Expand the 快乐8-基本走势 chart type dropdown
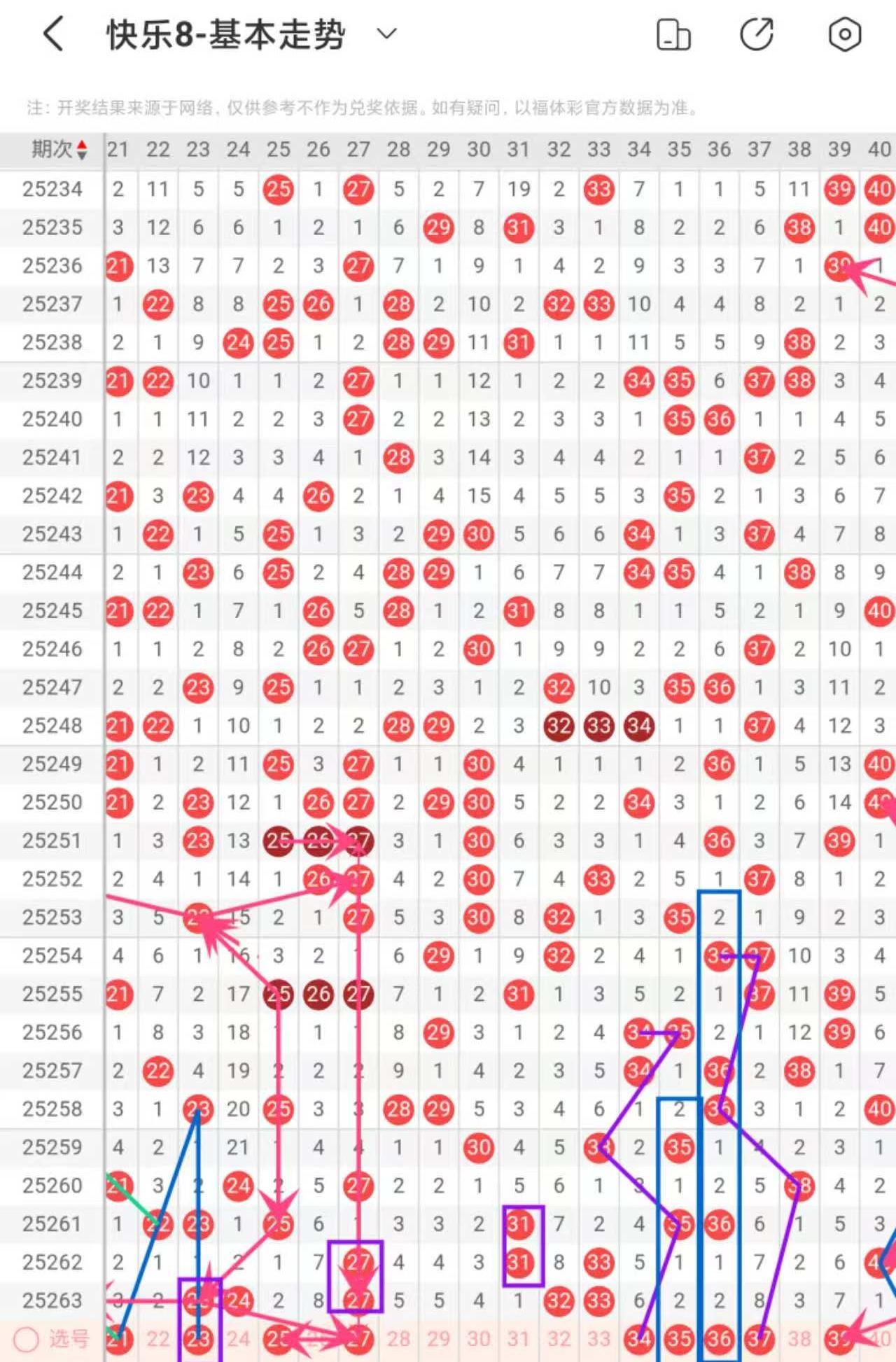The height and width of the screenshot is (1362, 896). click(386, 34)
